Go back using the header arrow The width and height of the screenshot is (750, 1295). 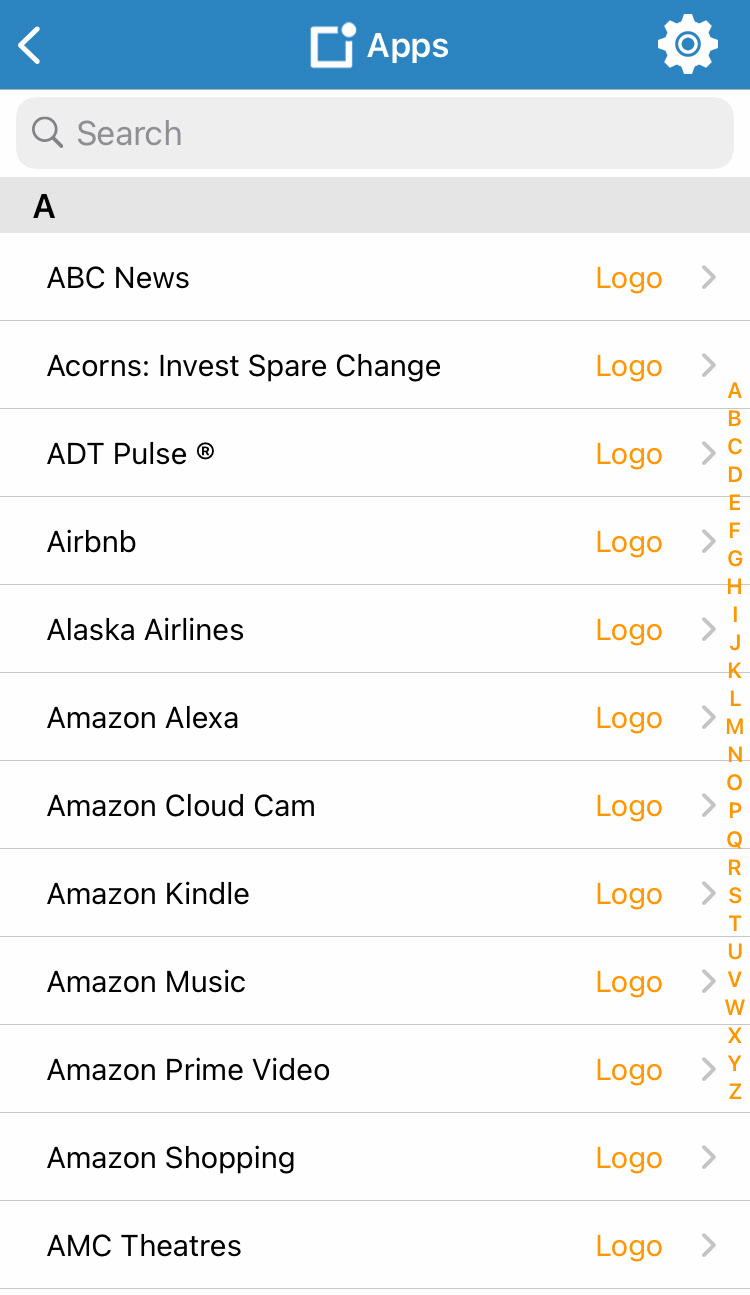[30, 45]
